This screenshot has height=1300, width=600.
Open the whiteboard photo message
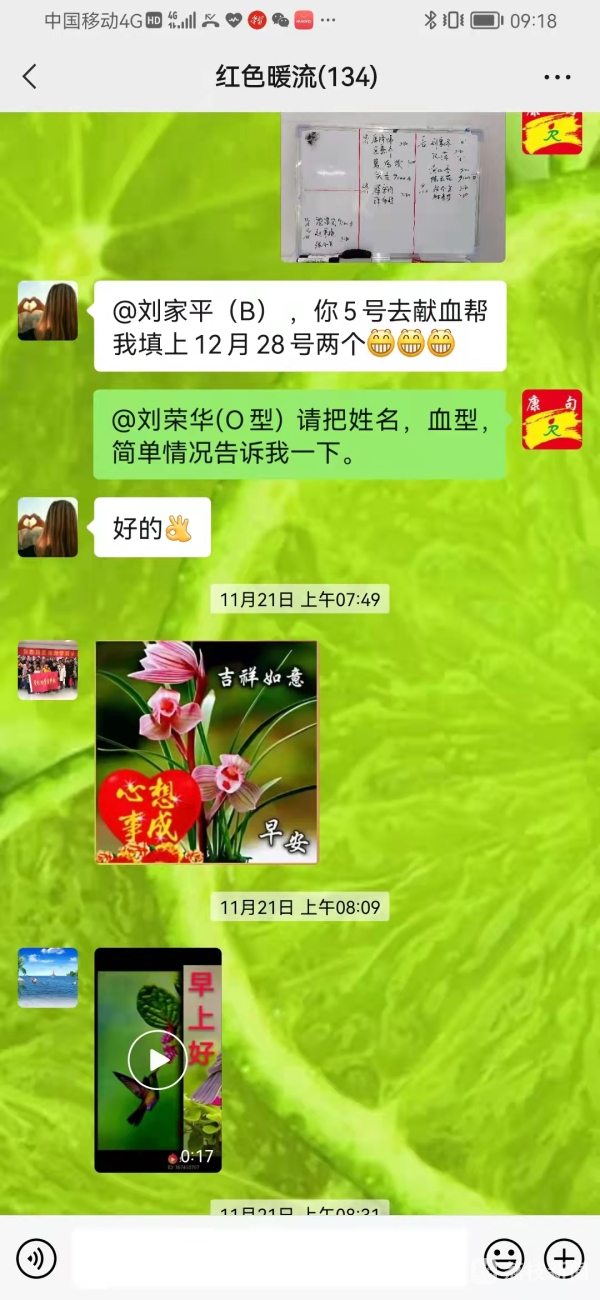point(393,187)
